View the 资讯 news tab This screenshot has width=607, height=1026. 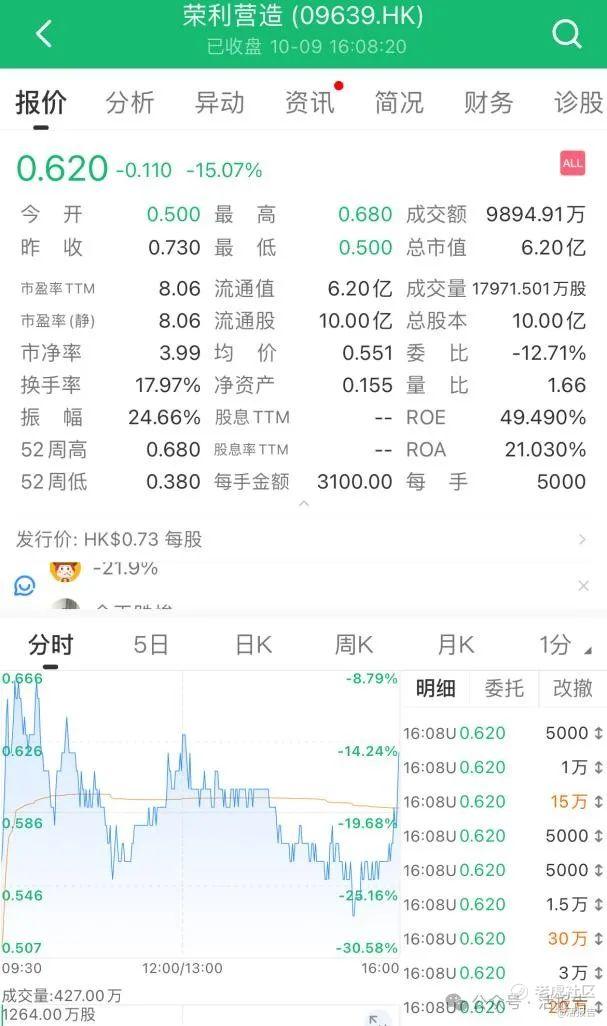point(310,102)
